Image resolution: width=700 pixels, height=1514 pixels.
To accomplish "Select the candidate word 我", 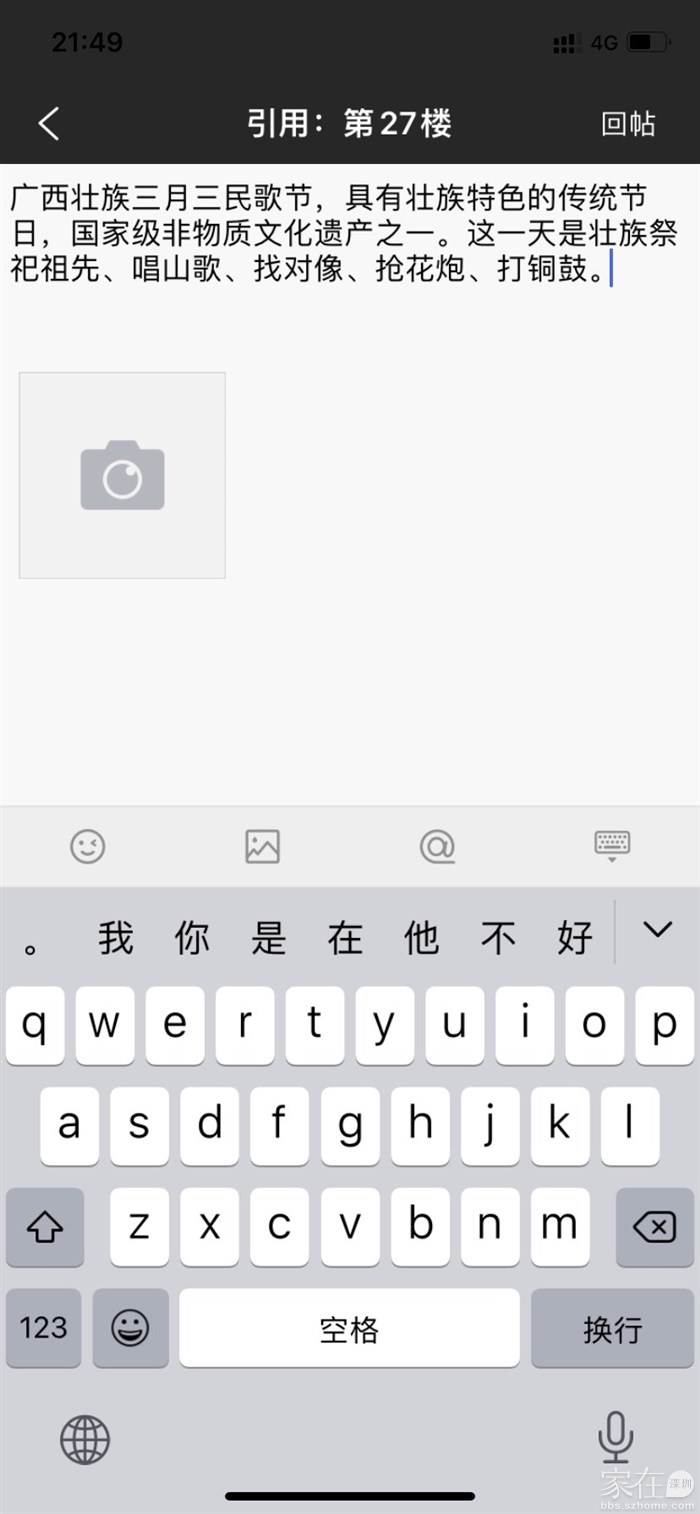I will (116, 938).
